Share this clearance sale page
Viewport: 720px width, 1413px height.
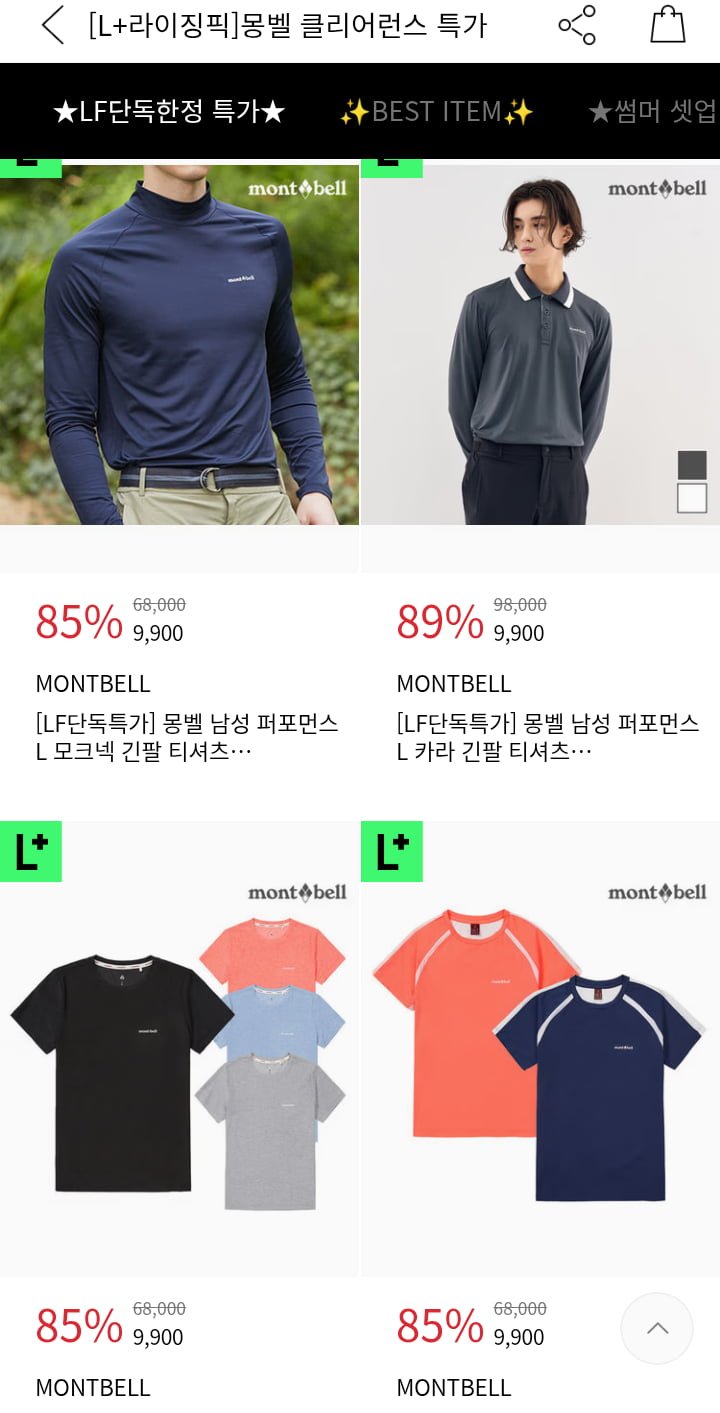(577, 26)
